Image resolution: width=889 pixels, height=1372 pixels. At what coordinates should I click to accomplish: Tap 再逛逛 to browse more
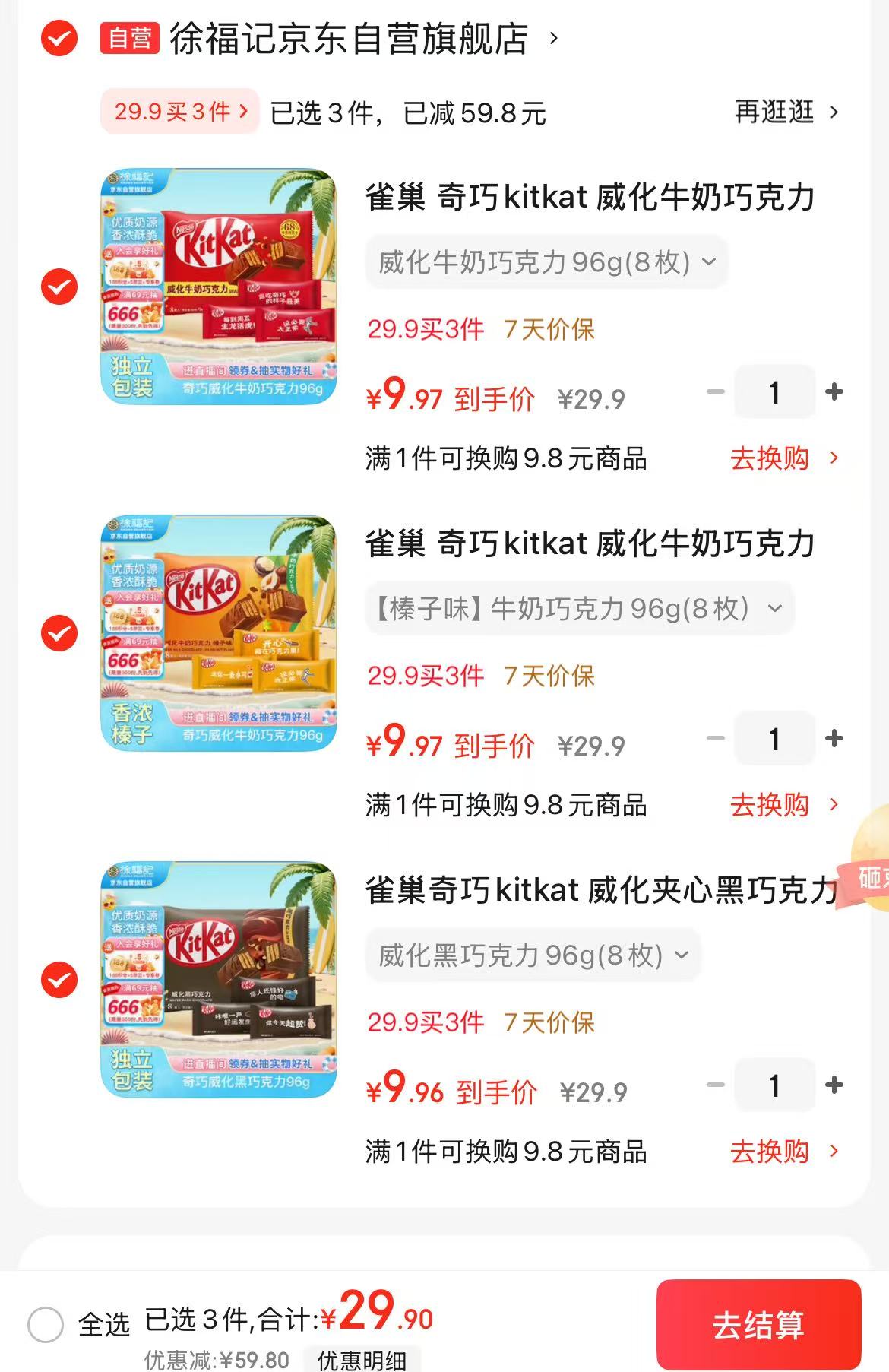tap(786, 112)
